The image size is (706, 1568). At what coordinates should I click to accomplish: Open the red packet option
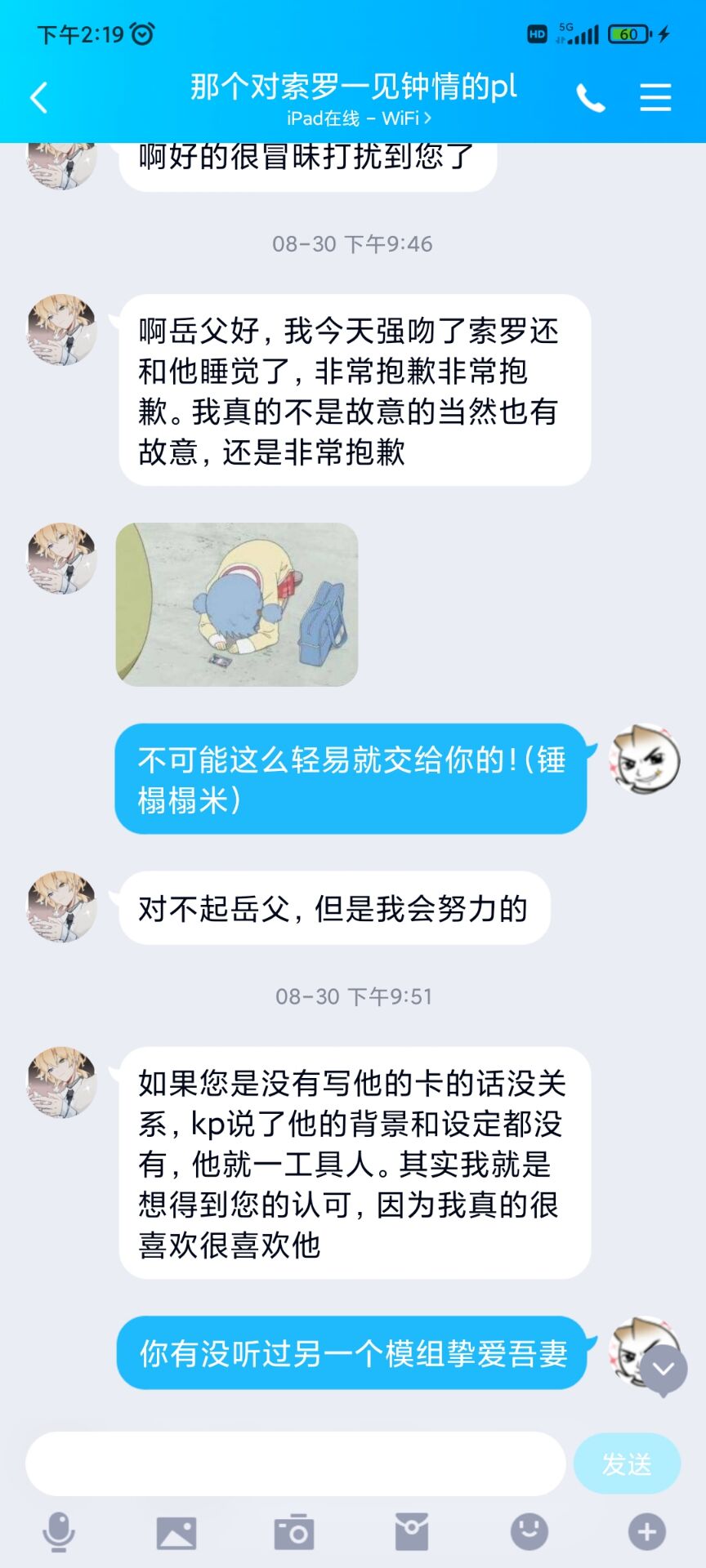pyautogui.click(x=412, y=1532)
